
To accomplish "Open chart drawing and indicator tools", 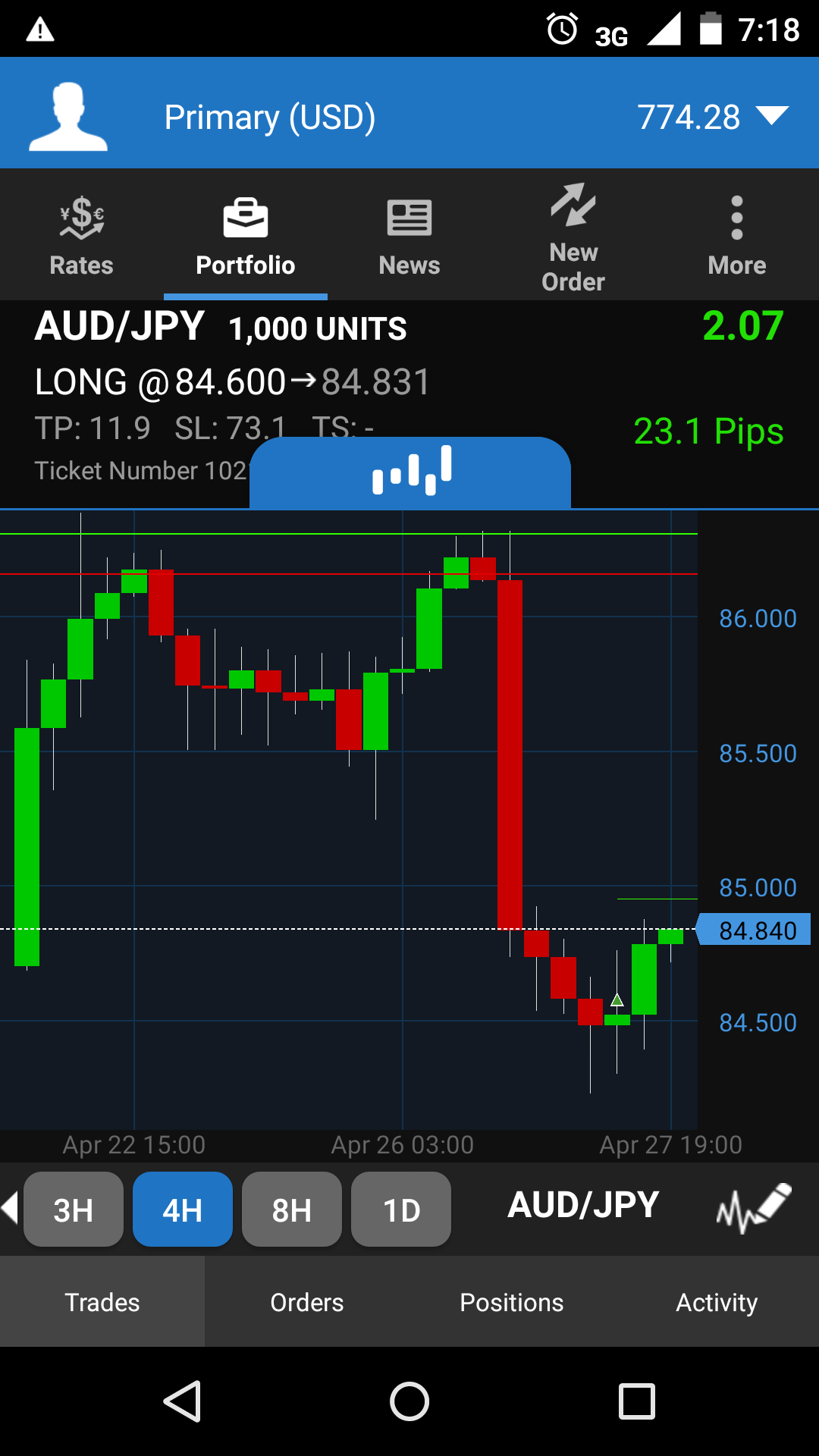I will point(753,1207).
